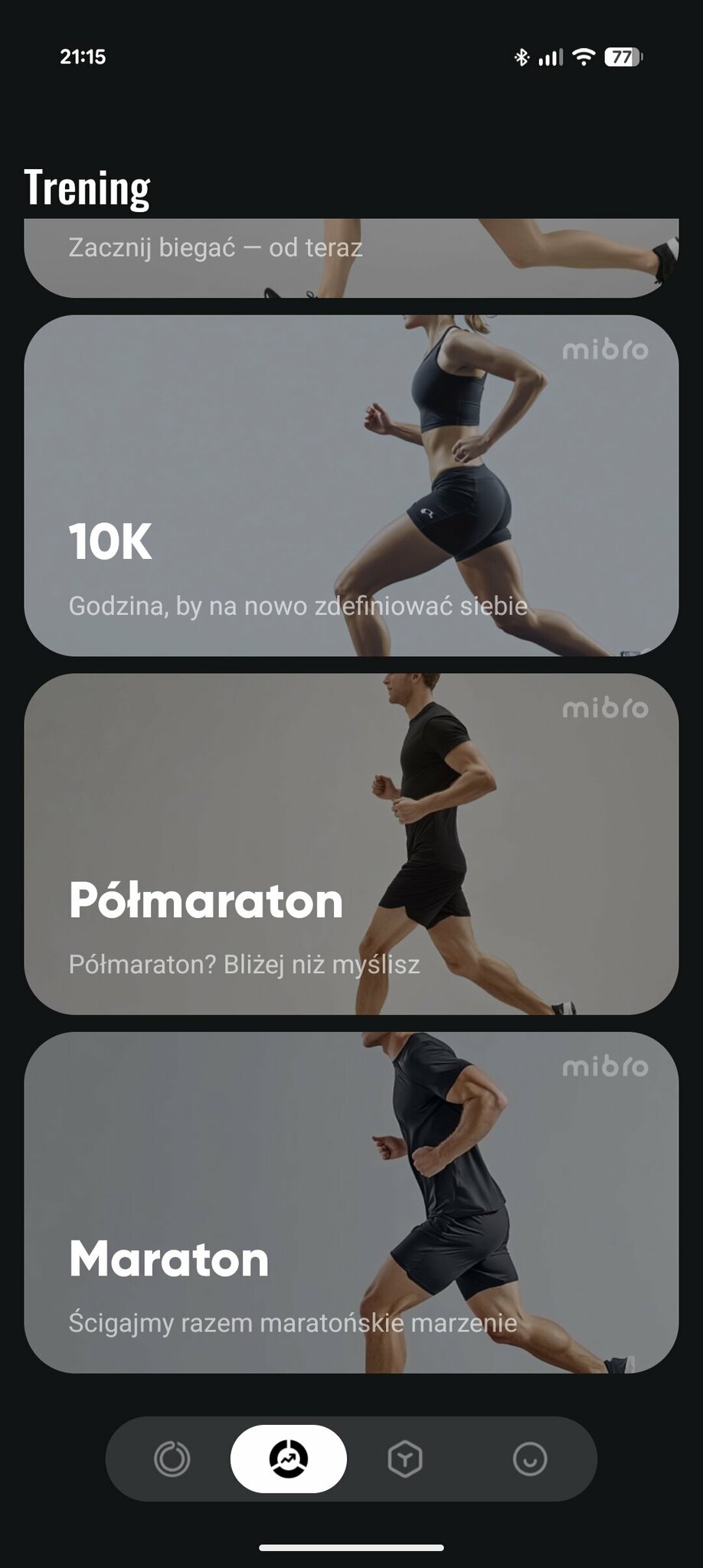703x1568 pixels.
Task: Go to the hexagon device tab
Action: tap(405, 1459)
